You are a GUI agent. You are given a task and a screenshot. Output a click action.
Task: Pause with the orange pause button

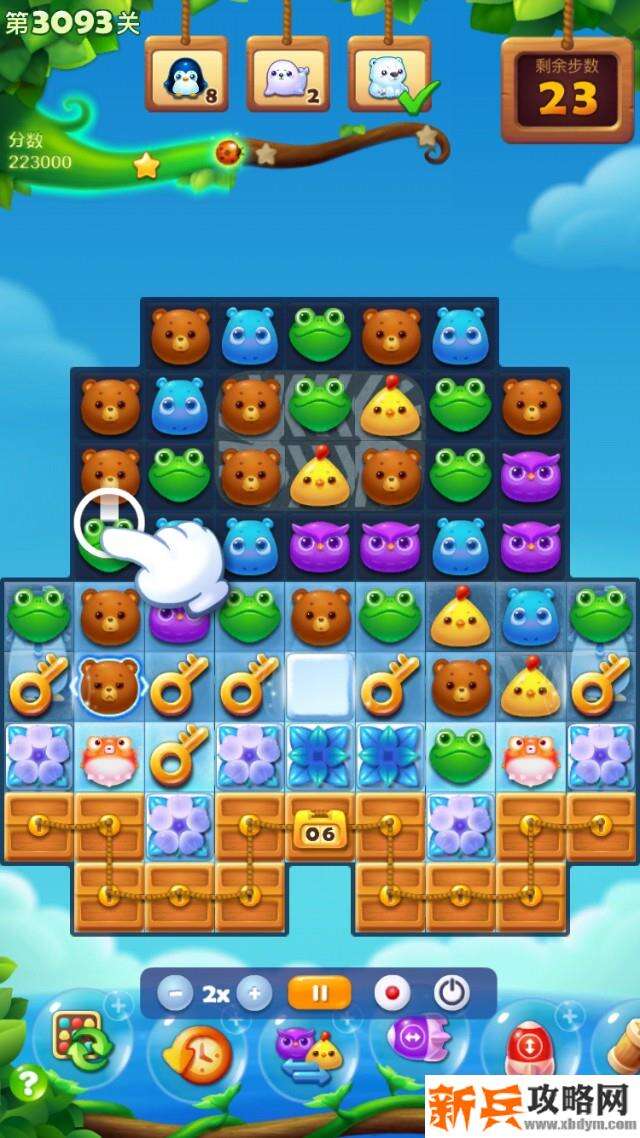coord(320,994)
